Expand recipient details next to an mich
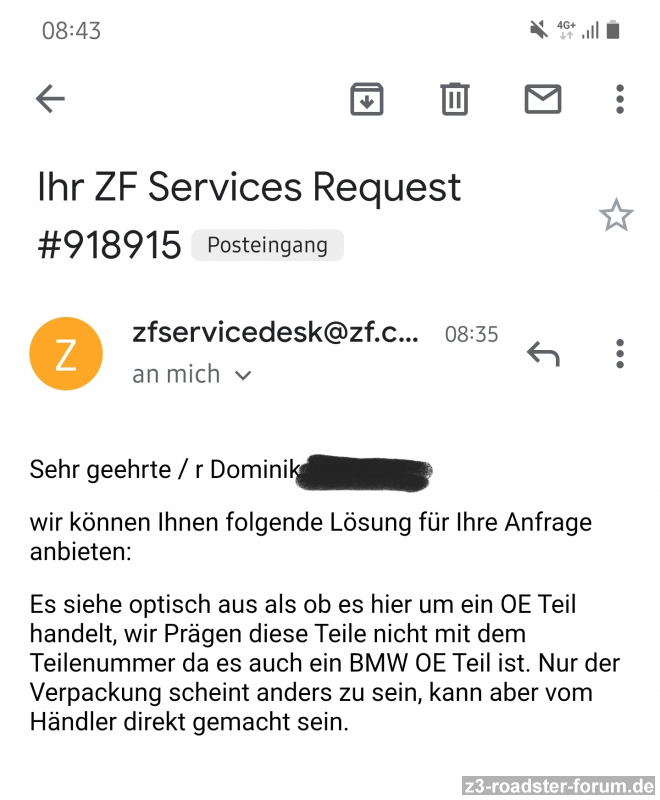 tap(243, 376)
